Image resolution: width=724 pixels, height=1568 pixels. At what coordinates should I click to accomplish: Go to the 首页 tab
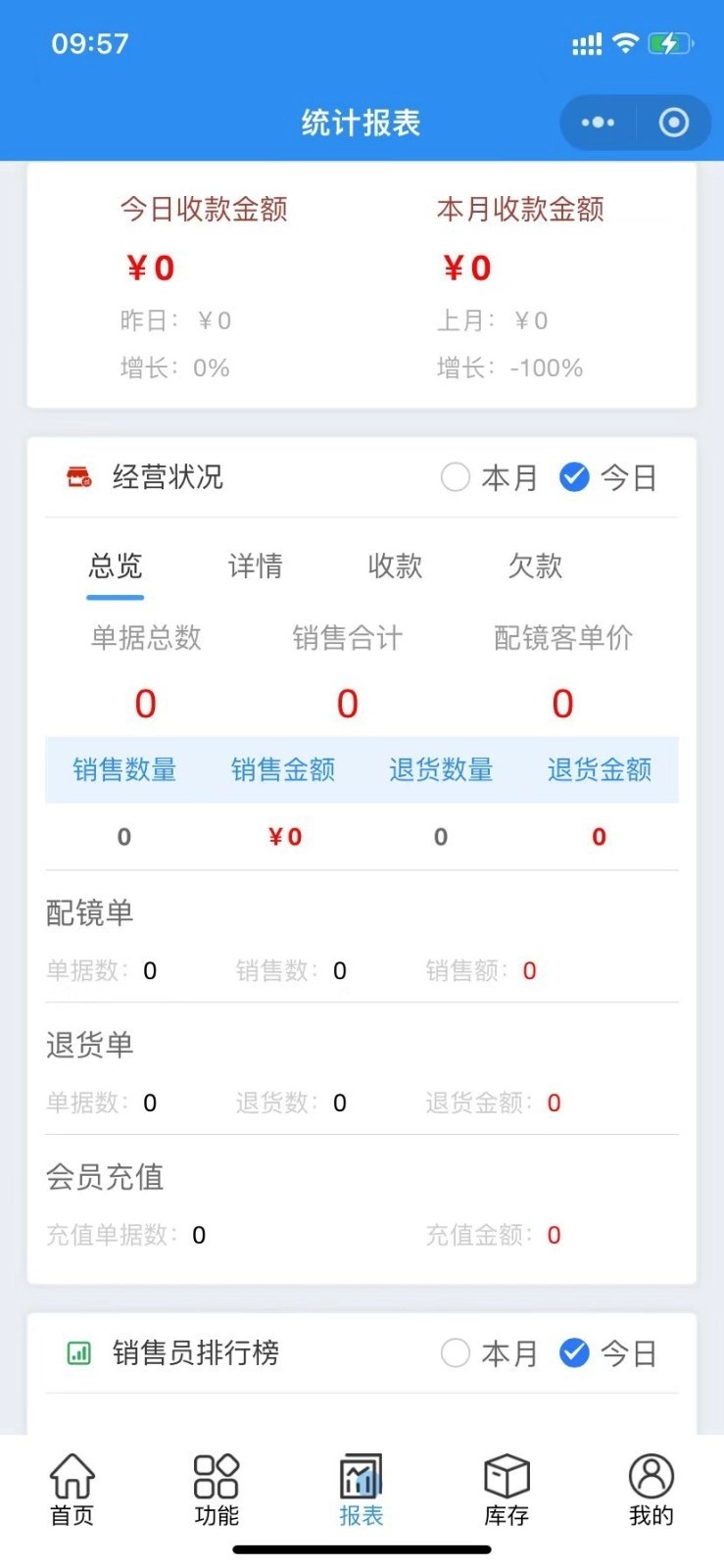click(x=72, y=1490)
